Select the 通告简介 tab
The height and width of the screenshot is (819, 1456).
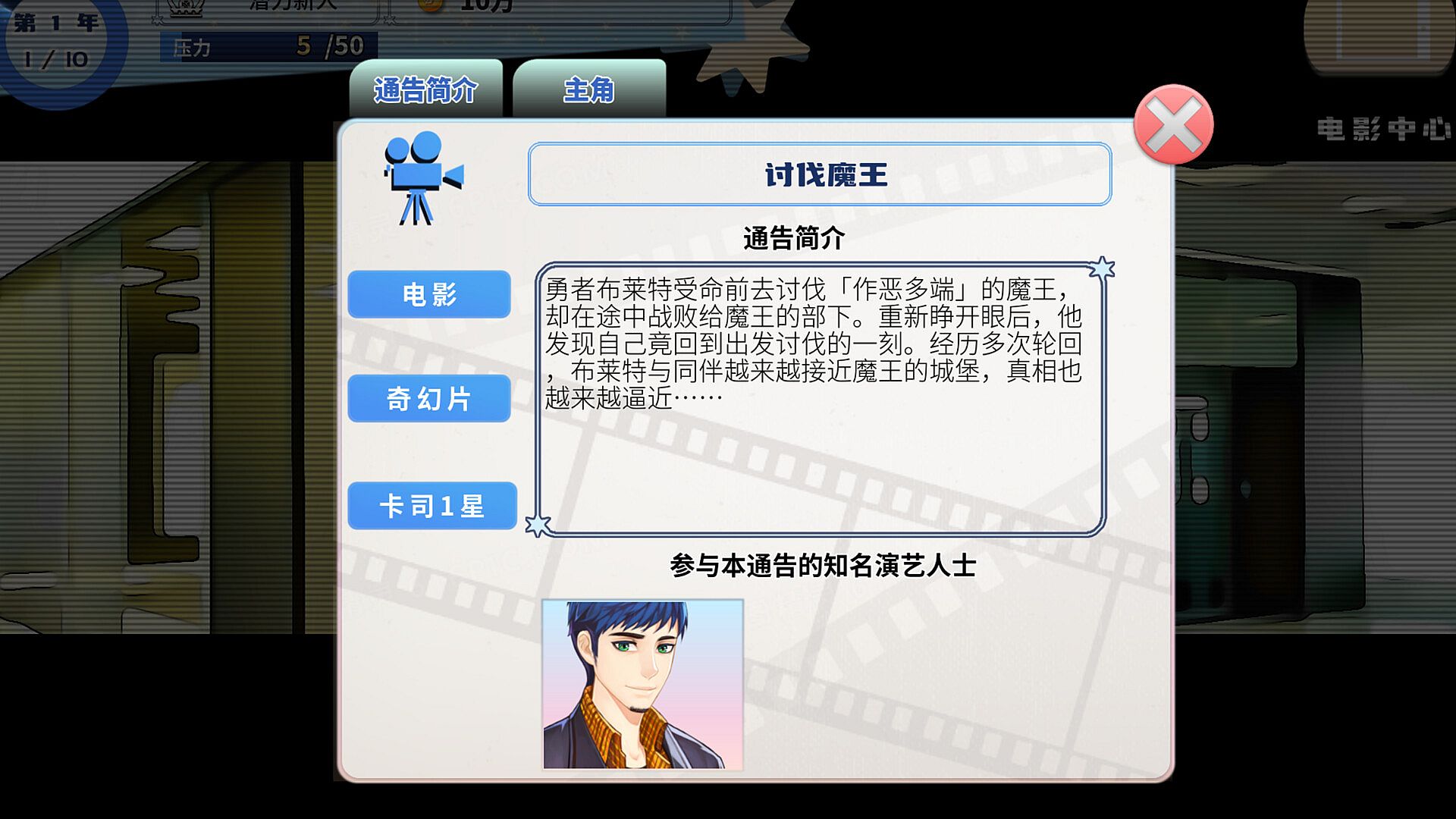[425, 89]
